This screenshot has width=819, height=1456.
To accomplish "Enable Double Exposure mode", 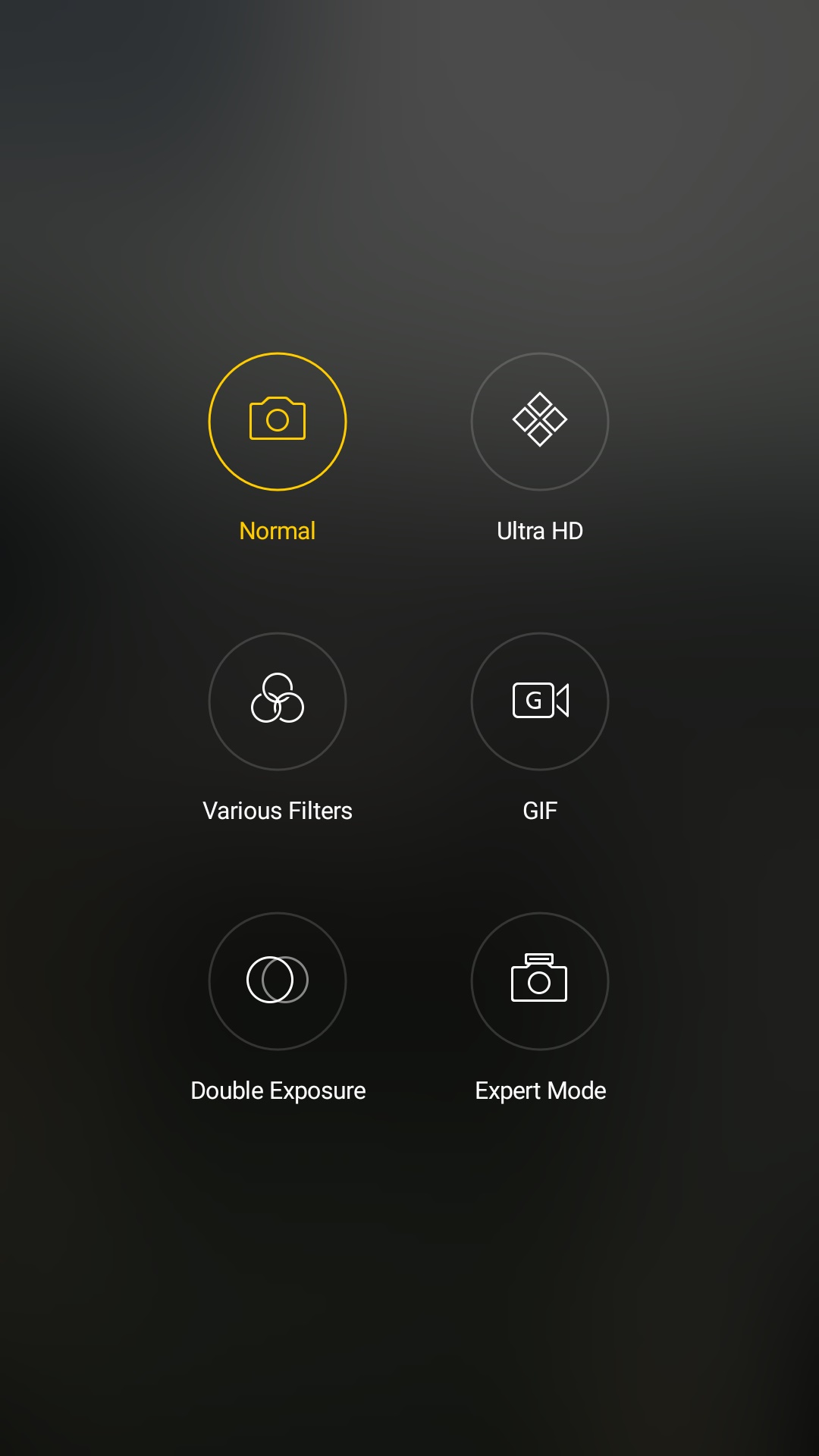I will (x=278, y=981).
